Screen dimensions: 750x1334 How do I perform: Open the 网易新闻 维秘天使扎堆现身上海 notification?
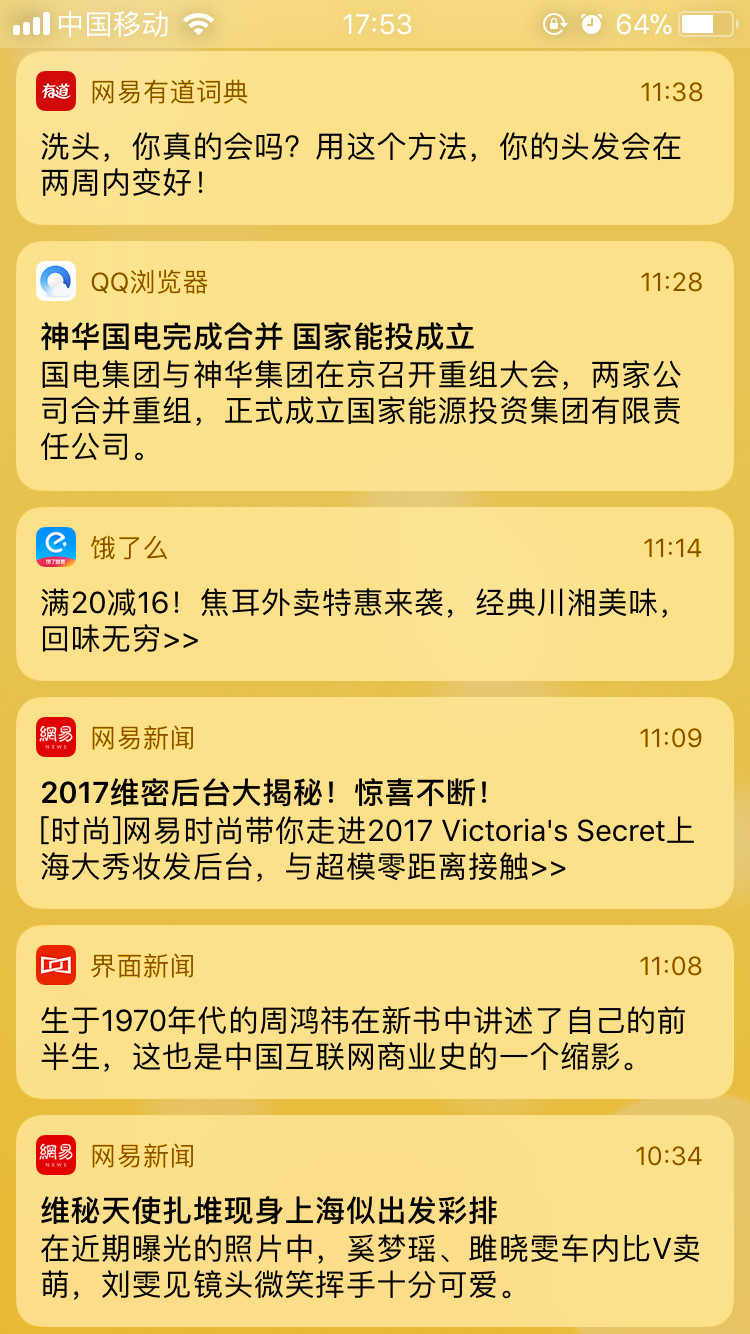[x=375, y=1220]
